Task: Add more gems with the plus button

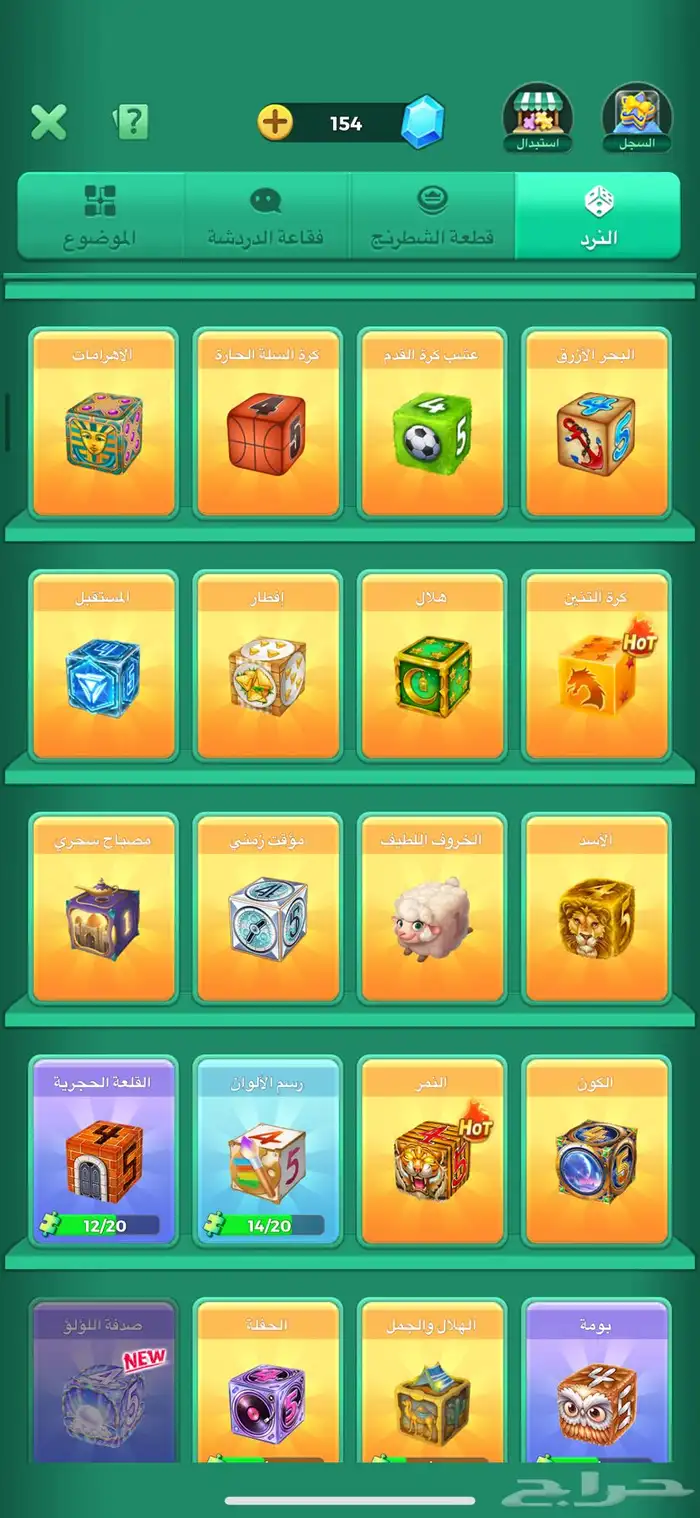Action: [x=275, y=123]
